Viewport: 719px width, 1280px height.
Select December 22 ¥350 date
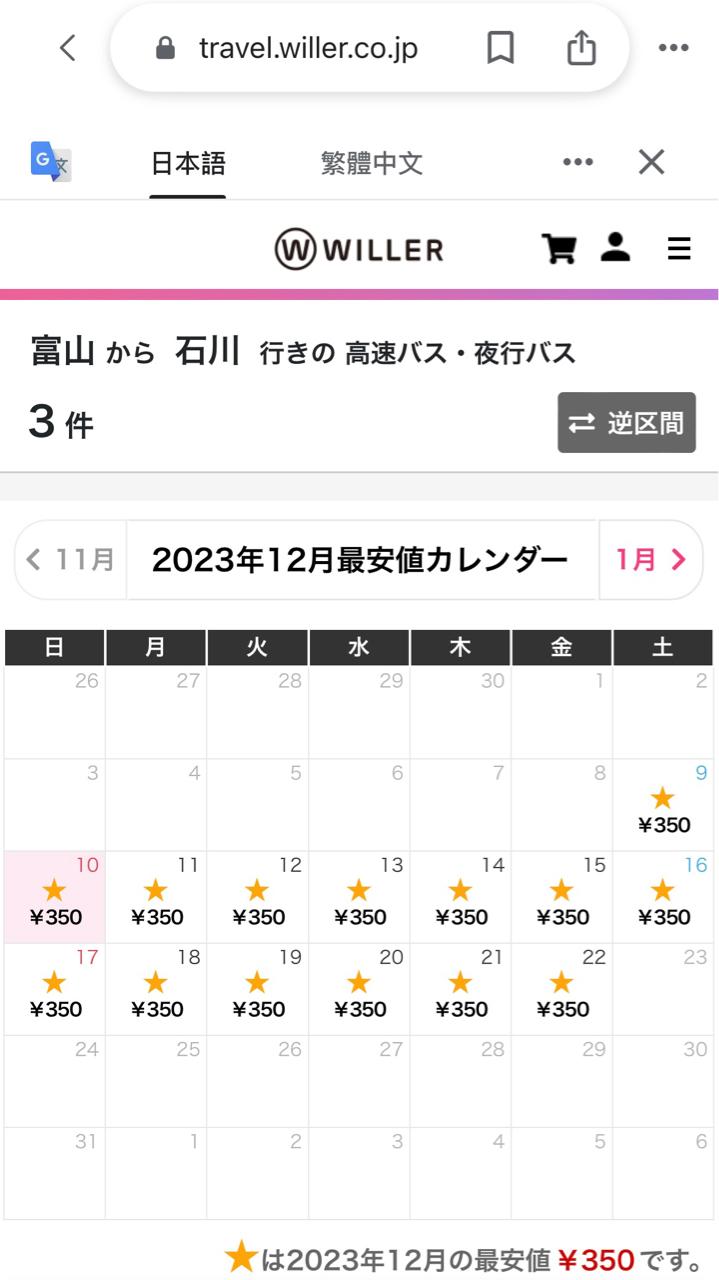click(561, 989)
